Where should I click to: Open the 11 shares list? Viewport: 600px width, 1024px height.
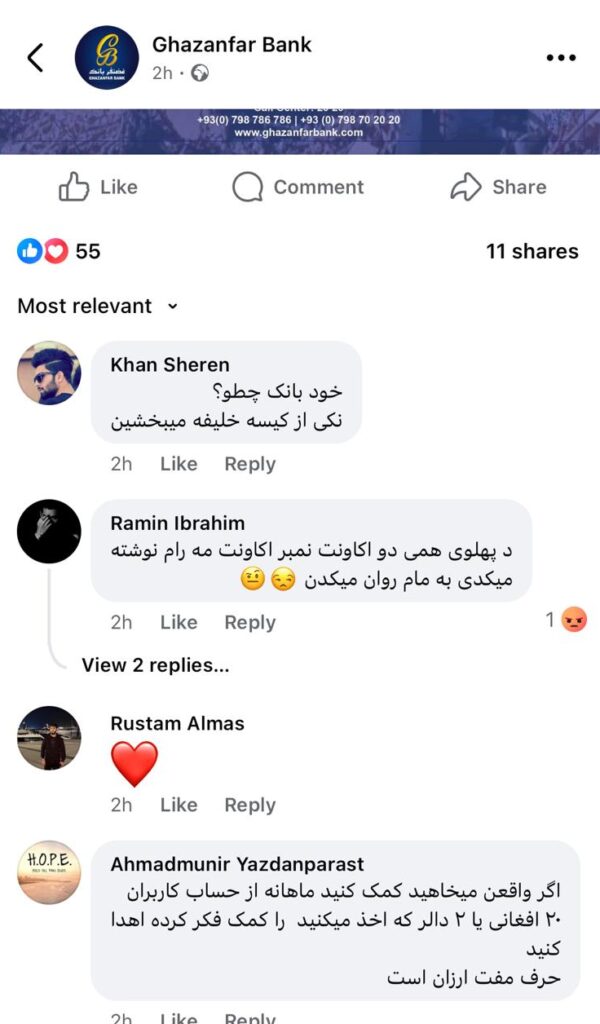(532, 251)
